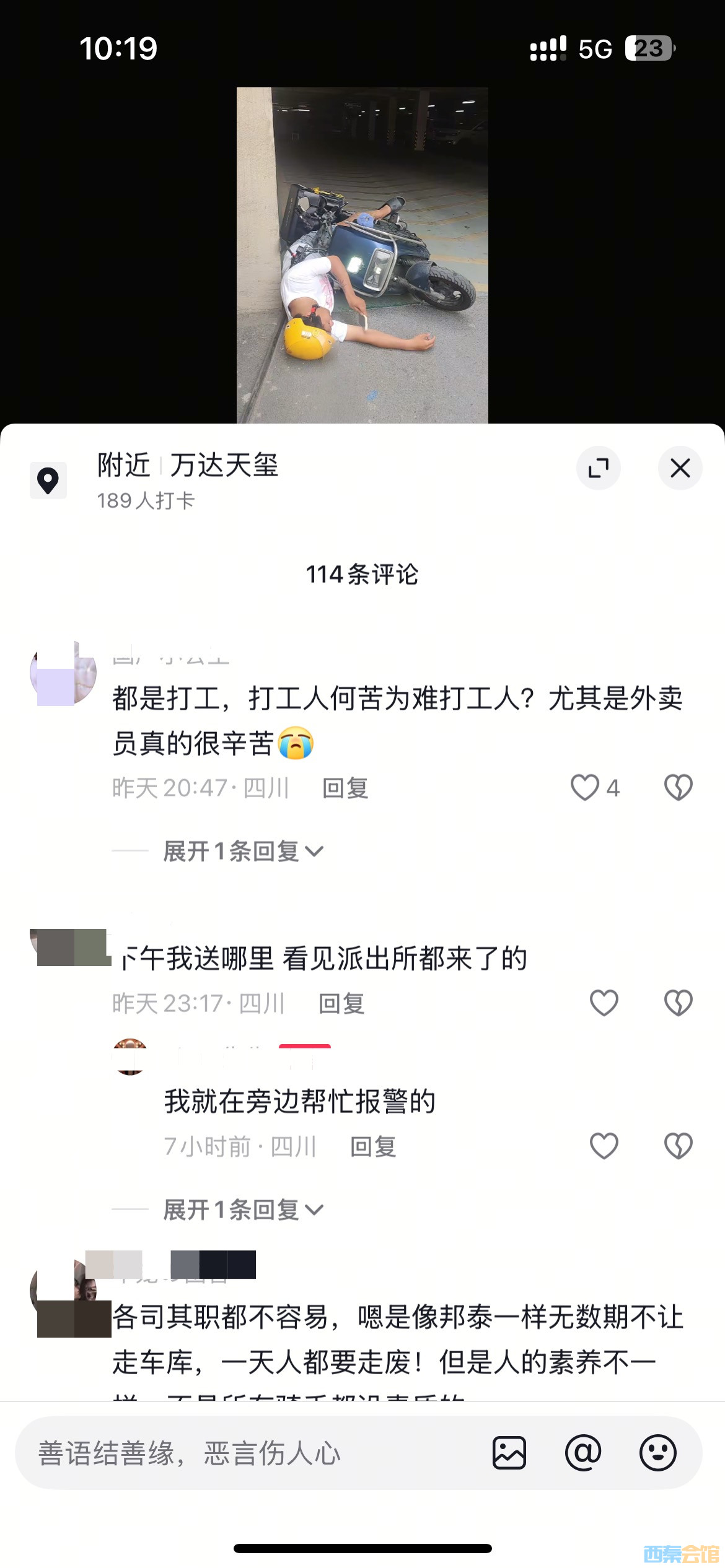Attach an image to the comment
The height and width of the screenshot is (1568, 725).
point(509,1453)
